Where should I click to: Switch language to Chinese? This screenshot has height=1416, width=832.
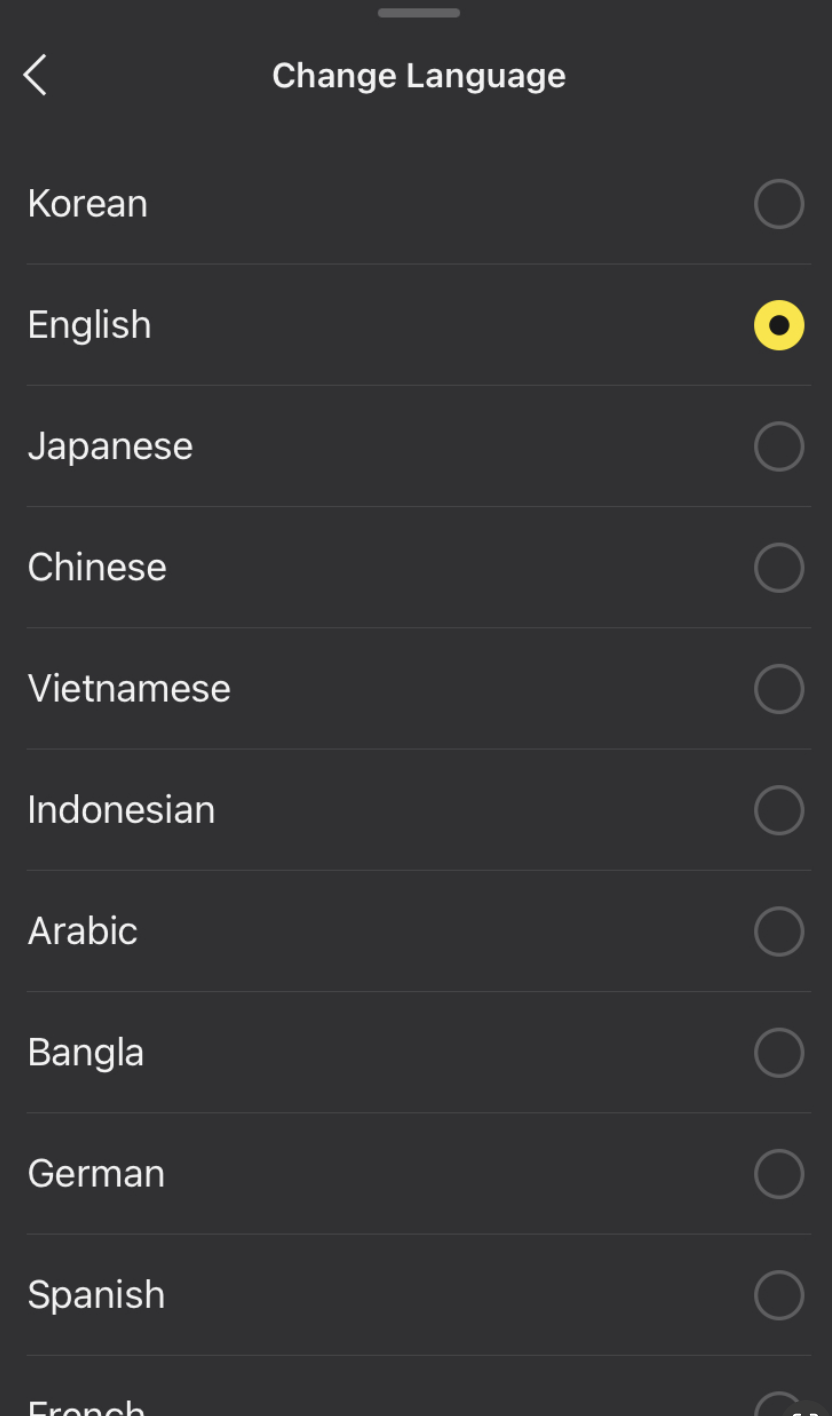[x=418, y=567]
